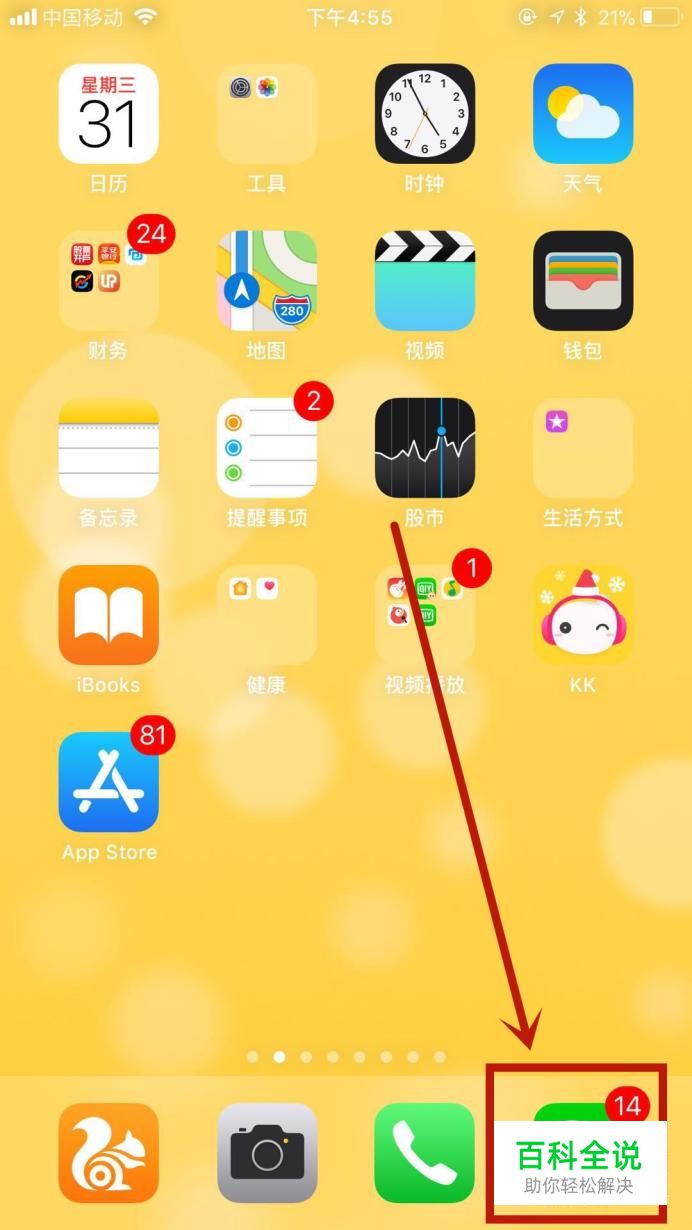Image resolution: width=692 pixels, height=1230 pixels.
Task: Open the 视频播放 folder
Action: click(425, 615)
